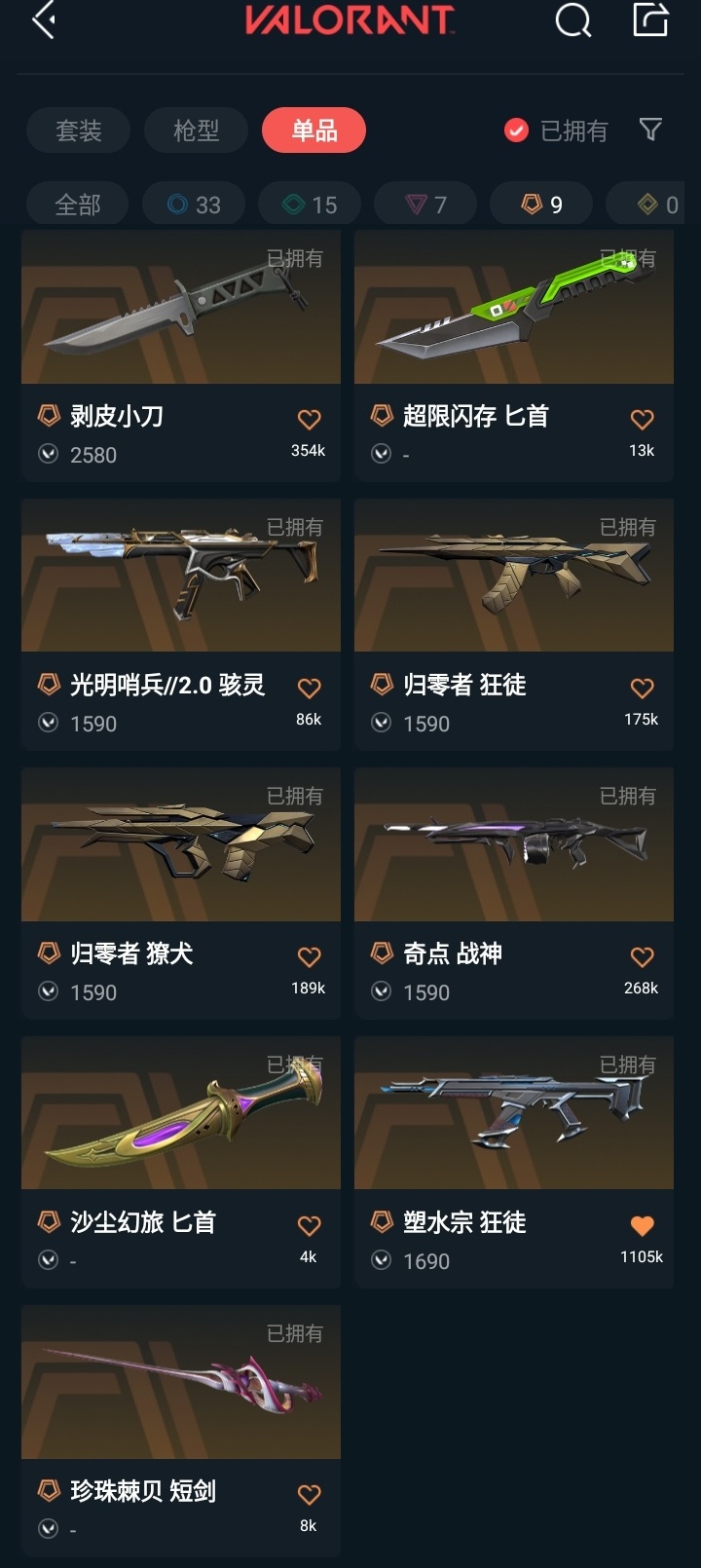Open the 光明哨兵//2.0 骇灵 card
The width and height of the screenshot is (701, 1568).
pos(181,625)
